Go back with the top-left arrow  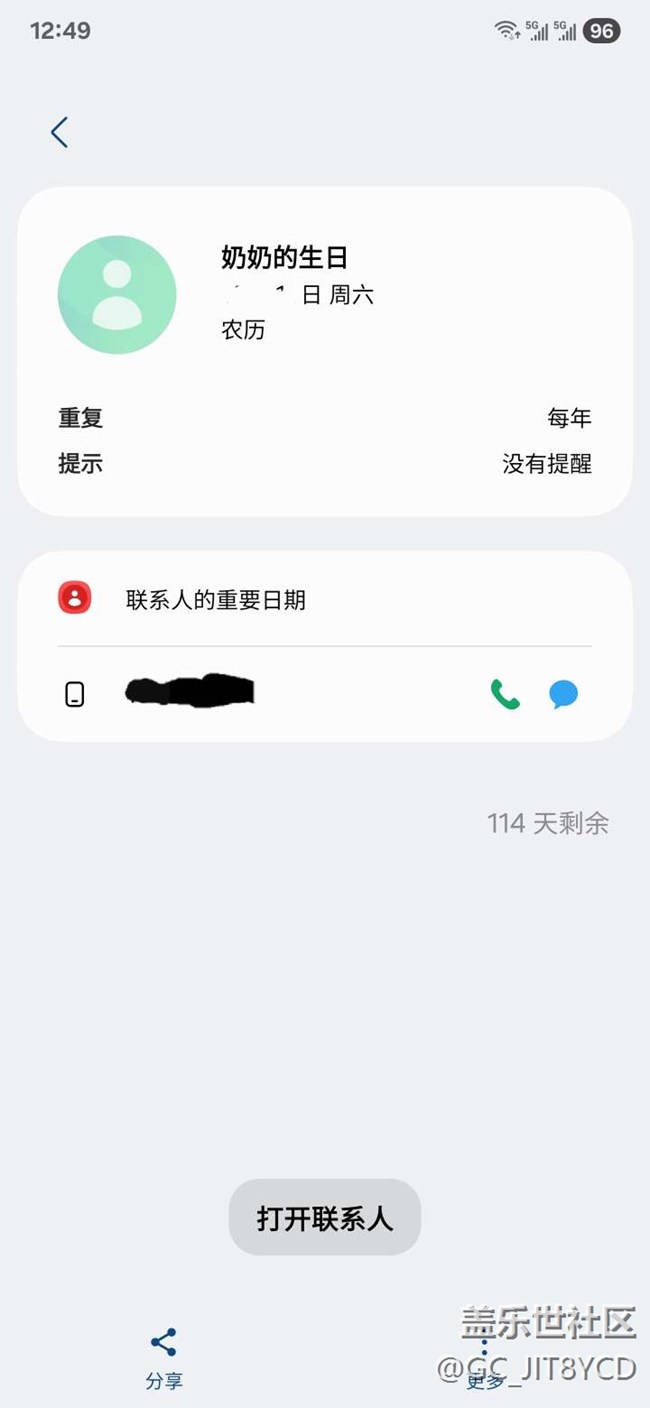[x=59, y=132]
